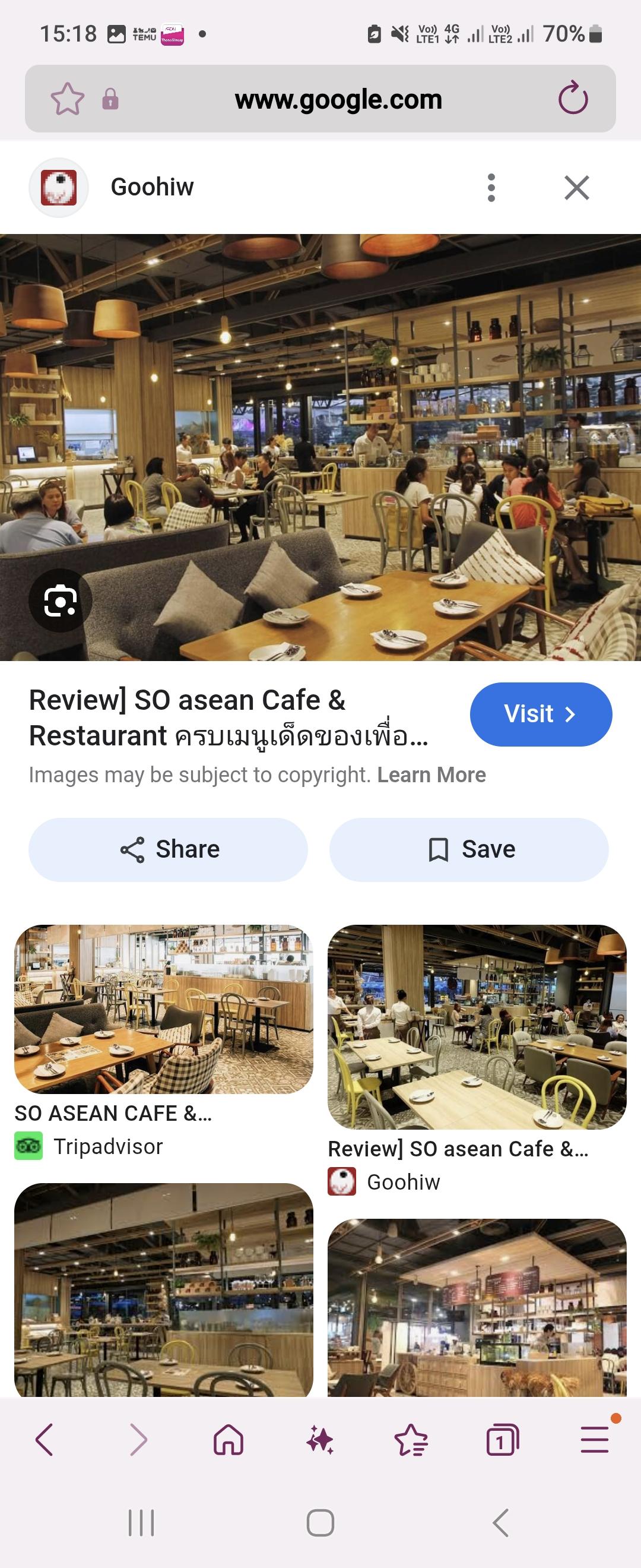Bookmark this page with the star icon
The image size is (641, 1568).
click(67, 99)
